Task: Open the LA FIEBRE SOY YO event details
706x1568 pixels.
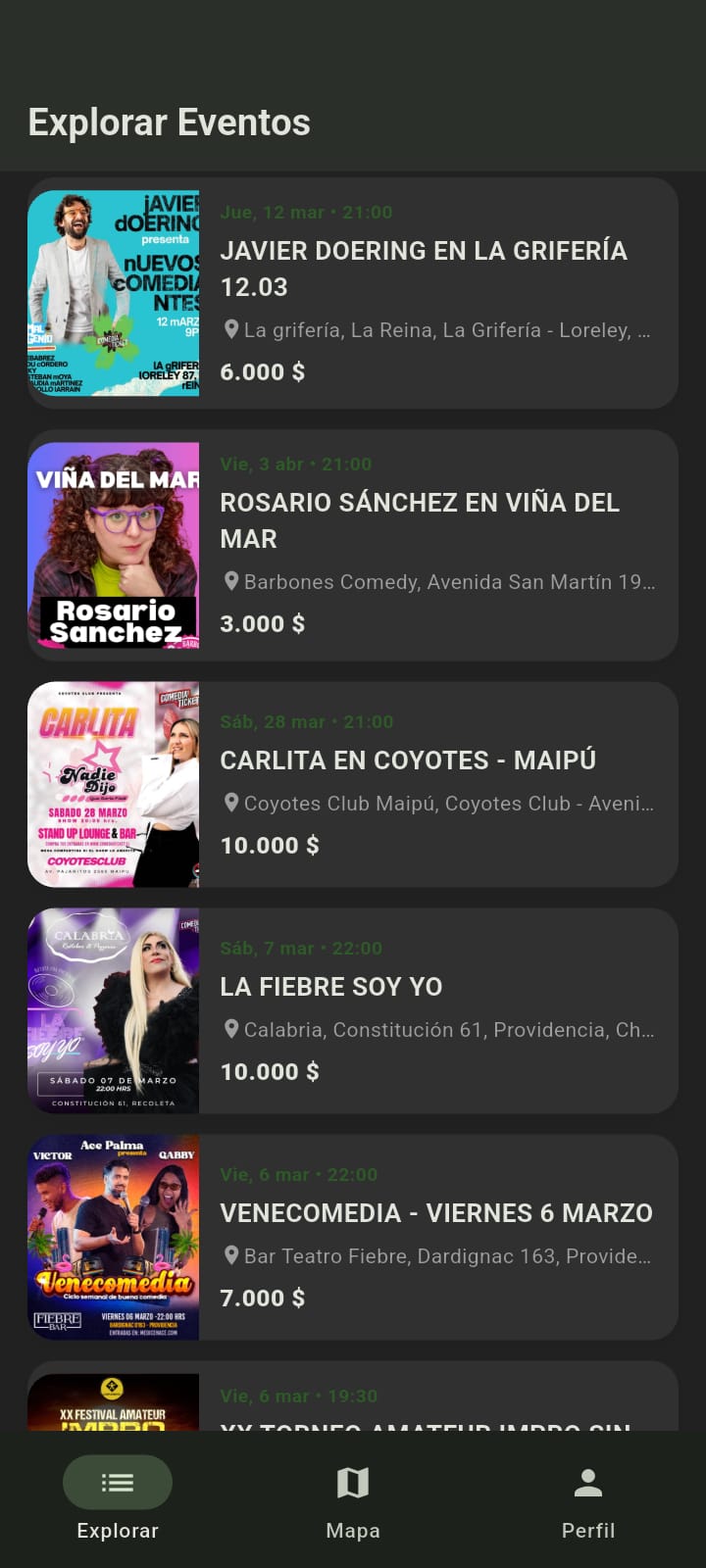Action: click(x=331, y=987)
